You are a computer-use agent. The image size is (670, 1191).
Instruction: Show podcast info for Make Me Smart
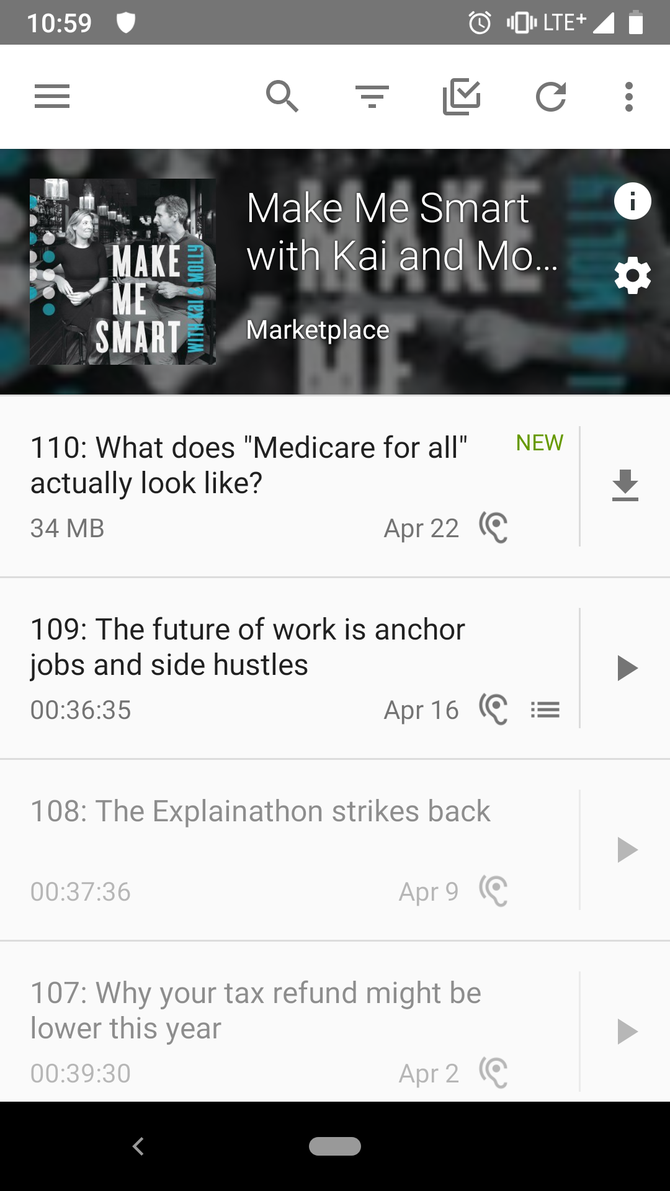coord(632,202)
